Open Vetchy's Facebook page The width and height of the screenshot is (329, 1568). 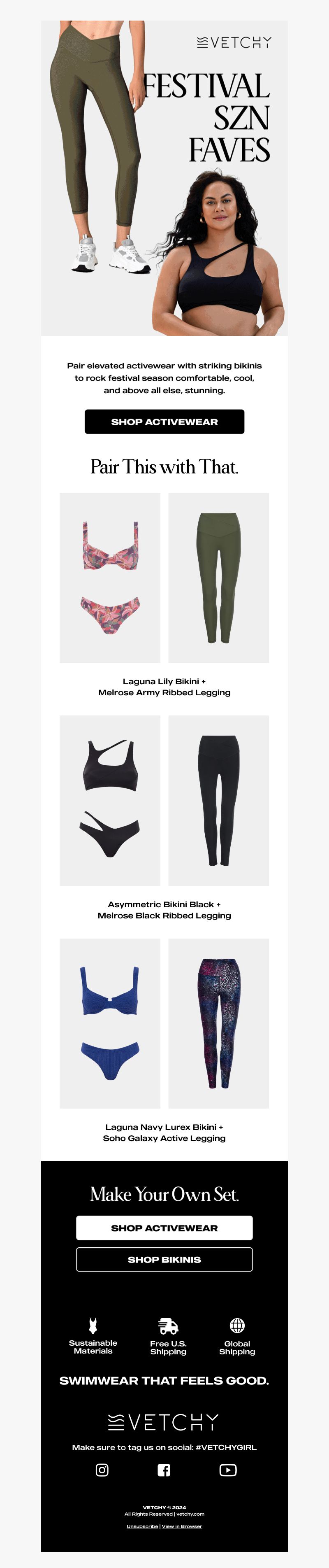coord(164,1470)
